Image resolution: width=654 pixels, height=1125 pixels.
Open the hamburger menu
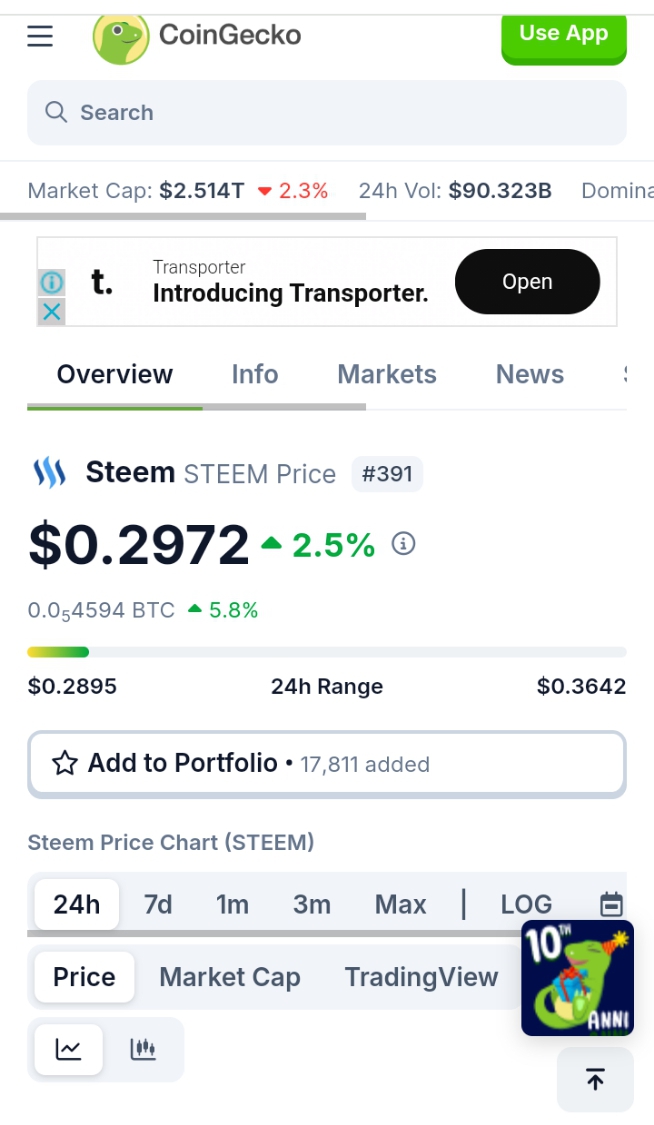point(40,37)
